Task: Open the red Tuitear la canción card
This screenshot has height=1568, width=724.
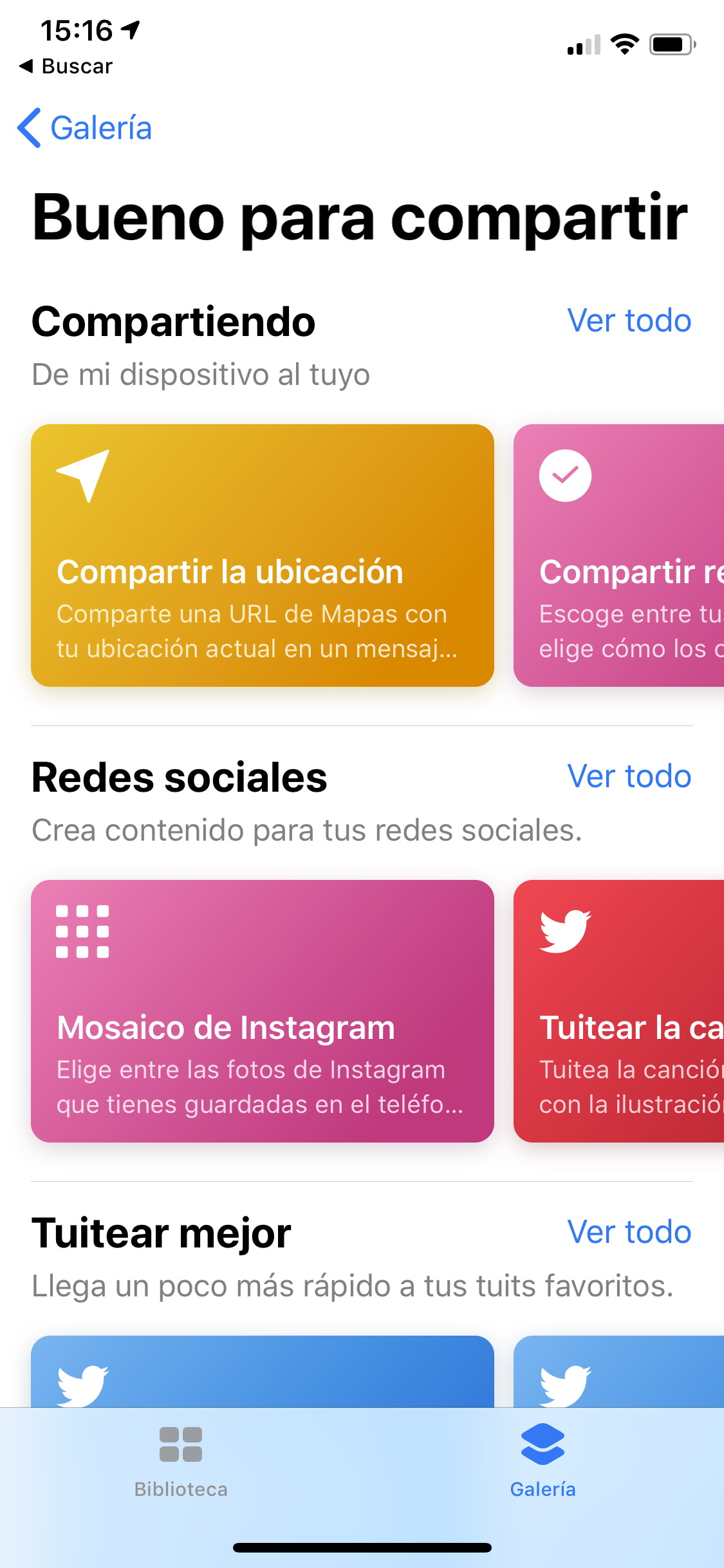Action: [x=619, y=1011]
